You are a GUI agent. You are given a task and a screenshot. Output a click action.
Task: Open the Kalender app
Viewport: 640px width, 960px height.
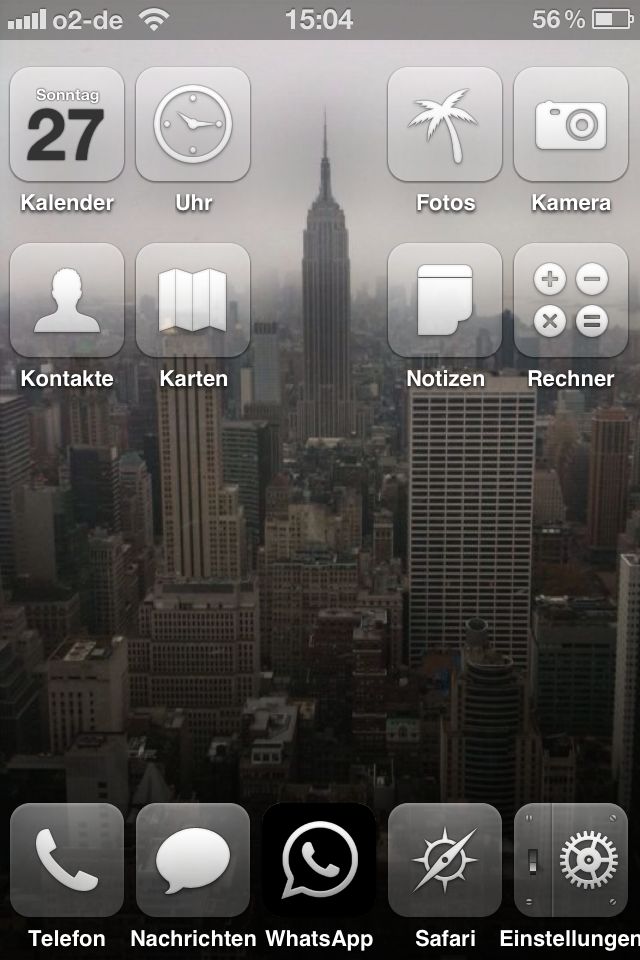pos(67,125)
